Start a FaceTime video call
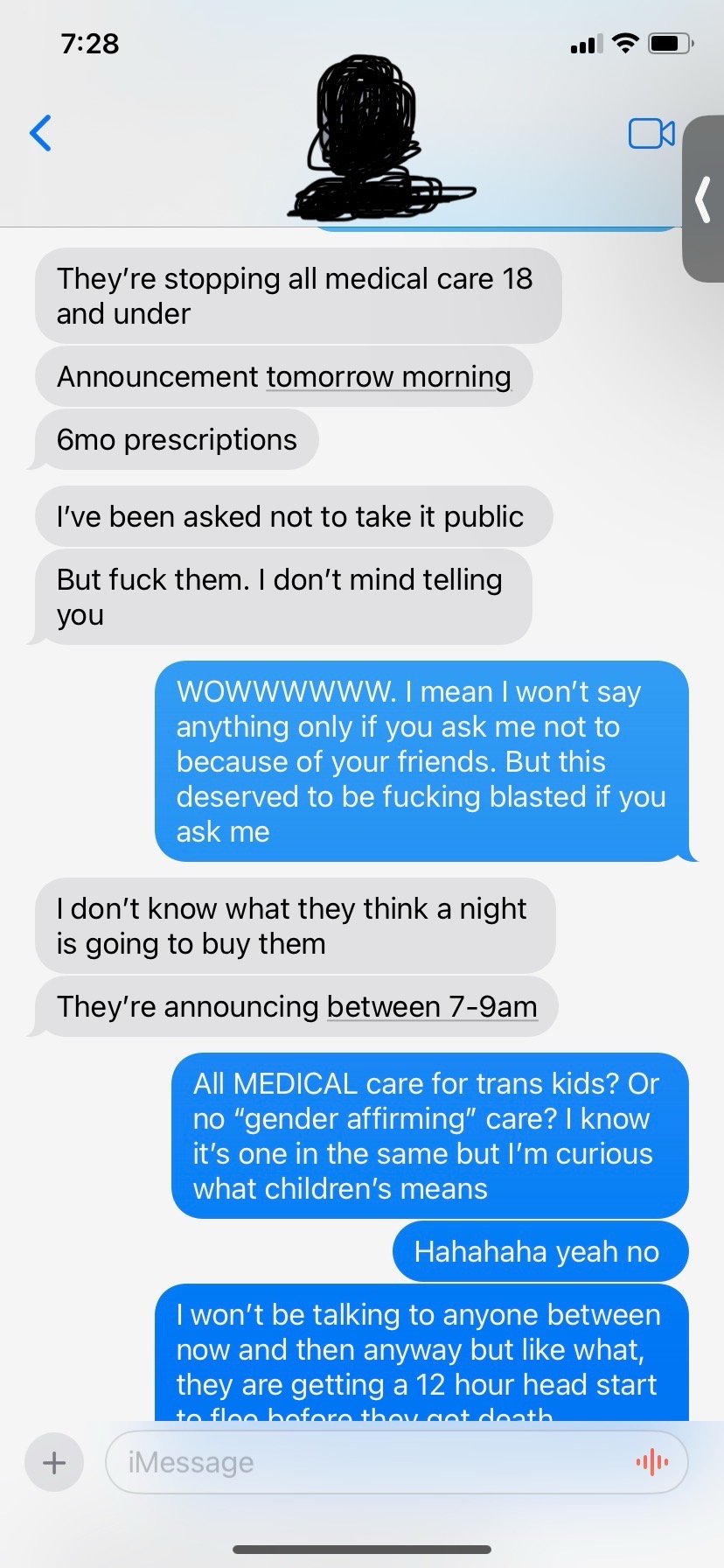 tap(651, 133)
